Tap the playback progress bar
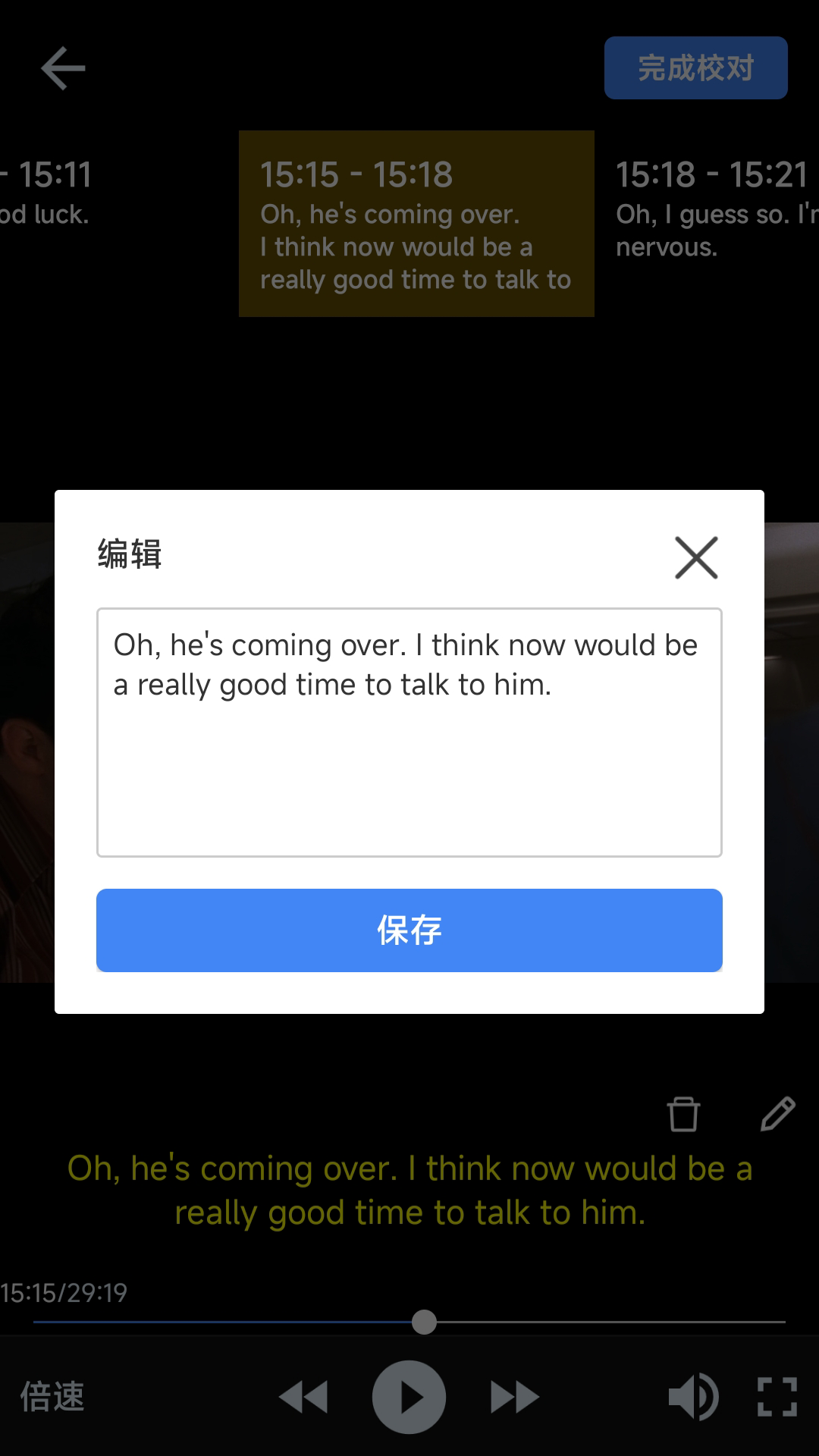819x1456 pixels. tap(409, 1322)
